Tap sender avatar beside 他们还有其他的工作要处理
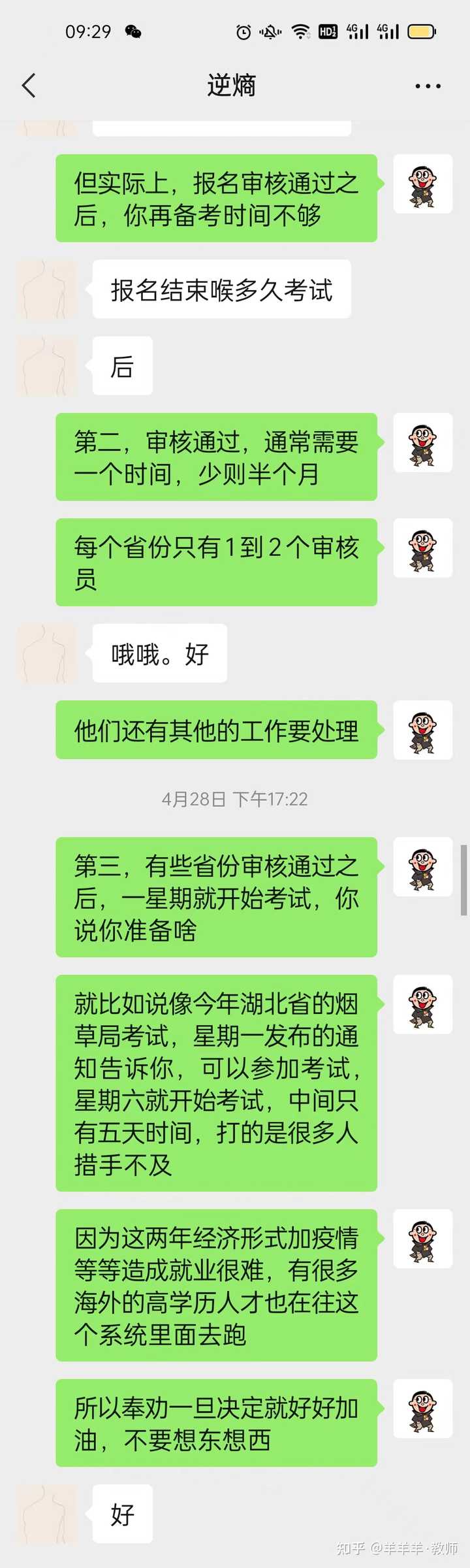 (x=422, y=730)
